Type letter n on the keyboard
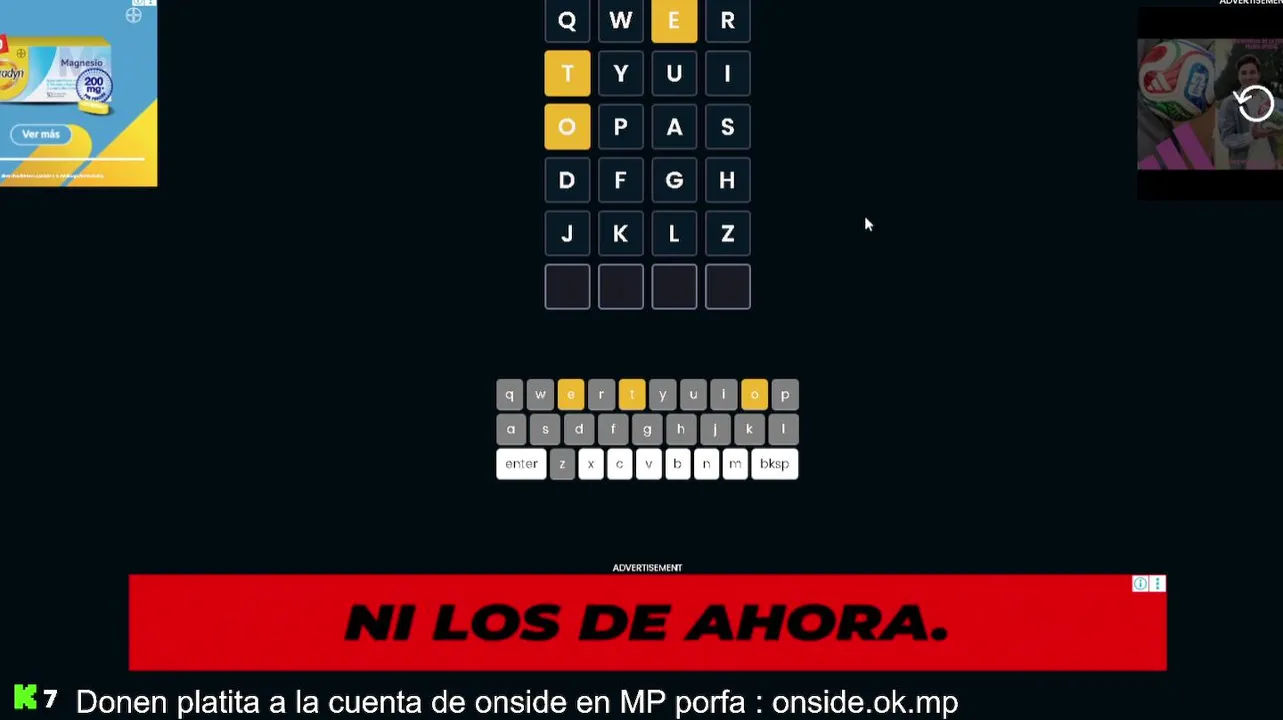The image size is (1283, 720). [x=707, y=464]
